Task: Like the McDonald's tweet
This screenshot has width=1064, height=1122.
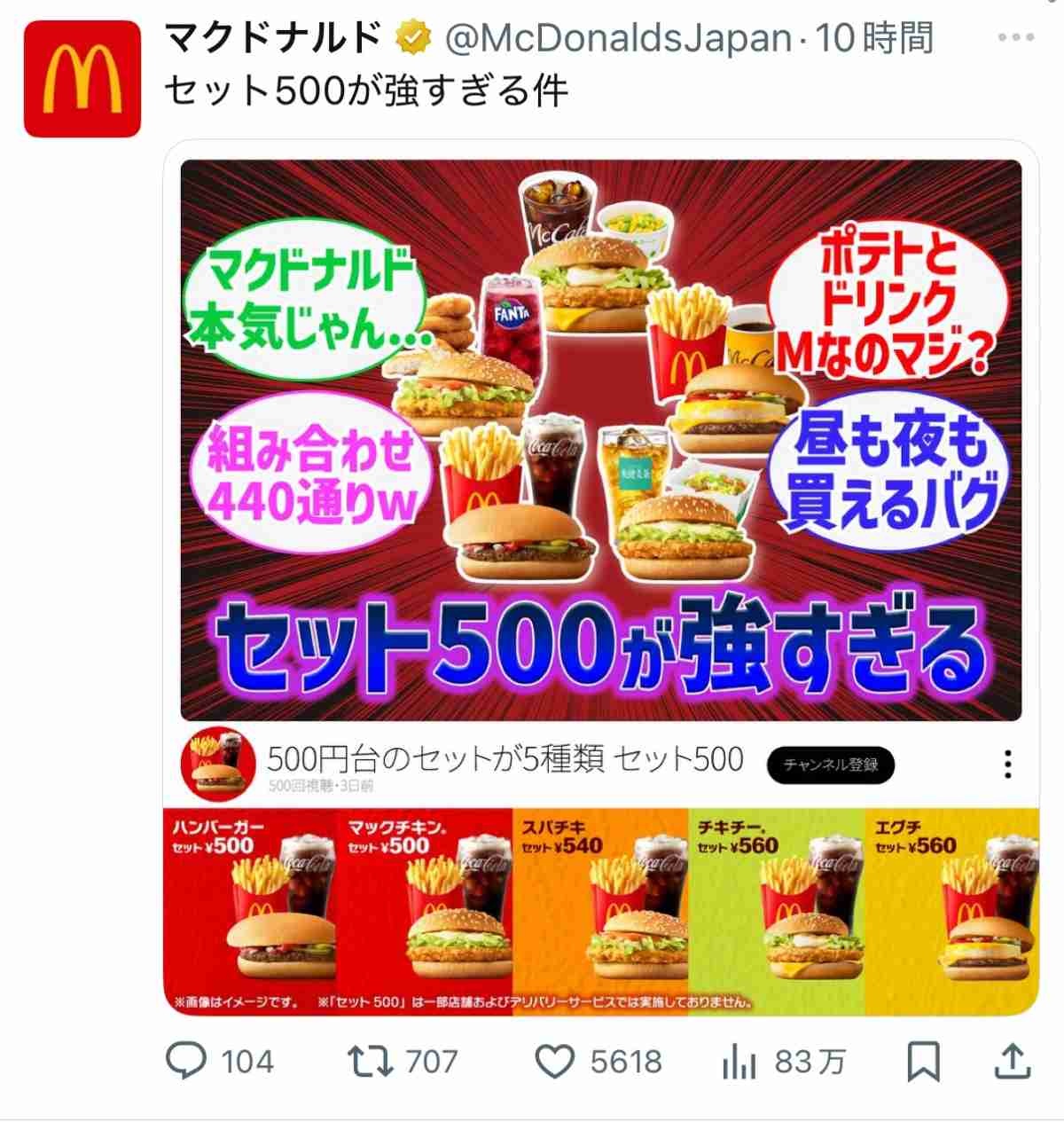Action: pos(556,1061)
